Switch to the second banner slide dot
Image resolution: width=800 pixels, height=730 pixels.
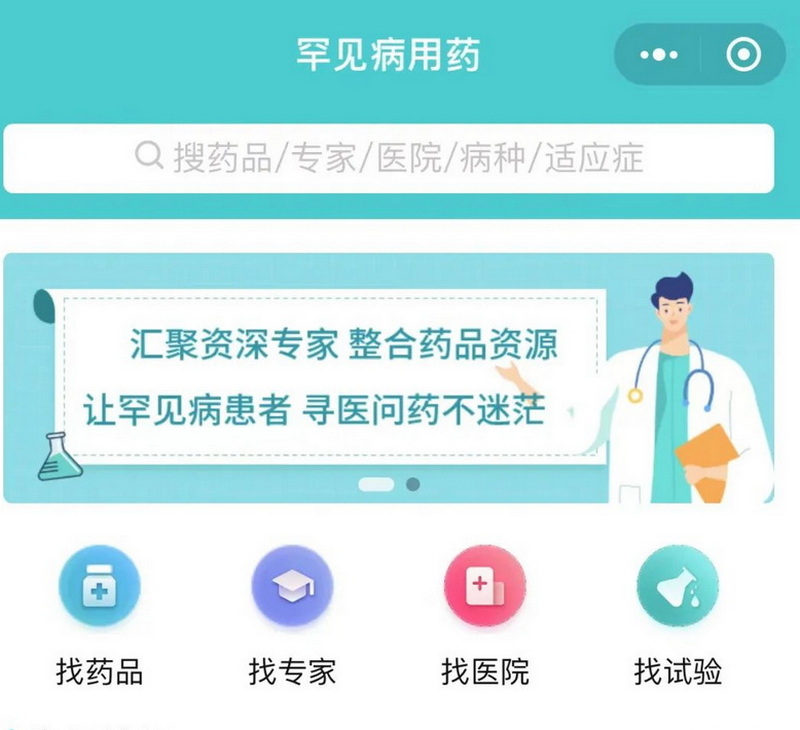(413, 485)
